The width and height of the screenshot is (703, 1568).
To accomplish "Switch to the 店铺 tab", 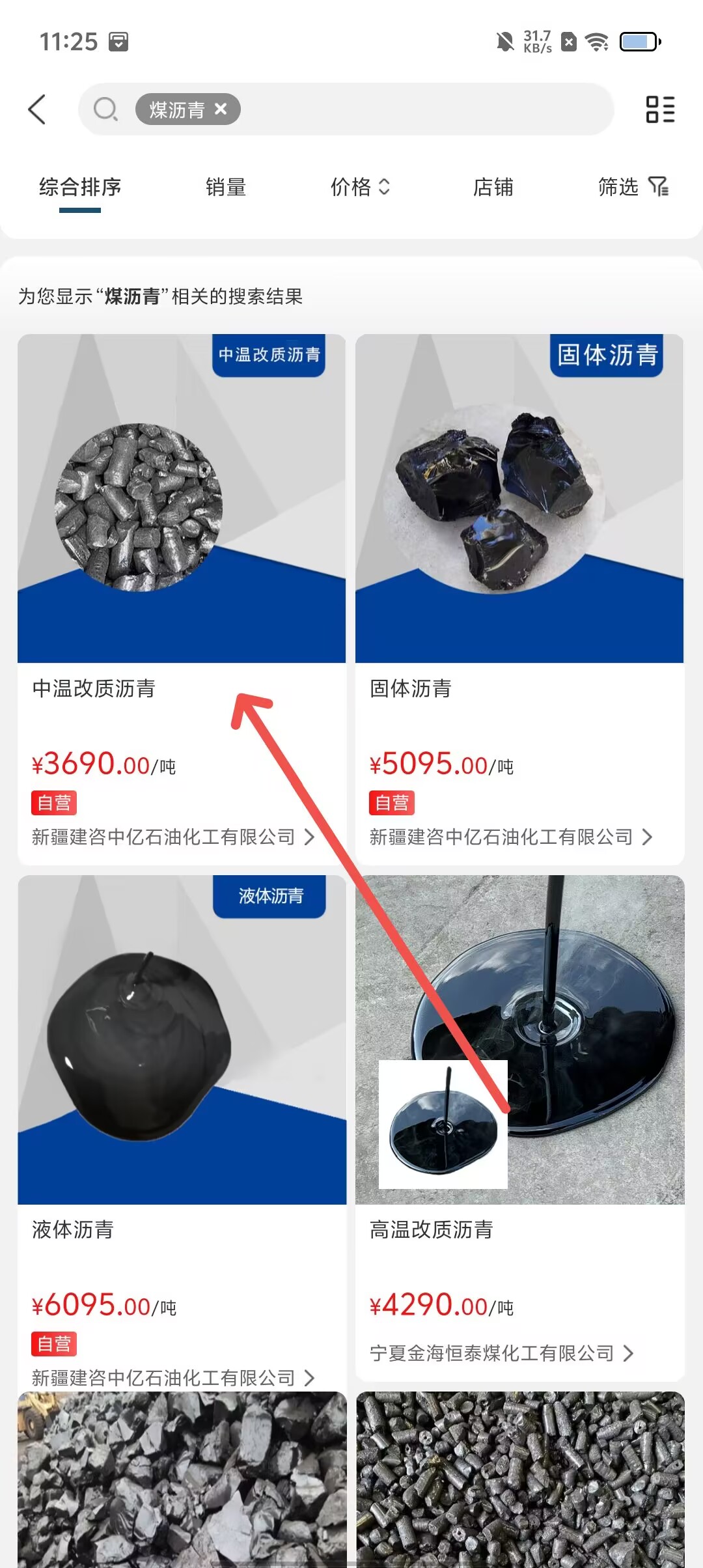I will [x=493, y=188].
